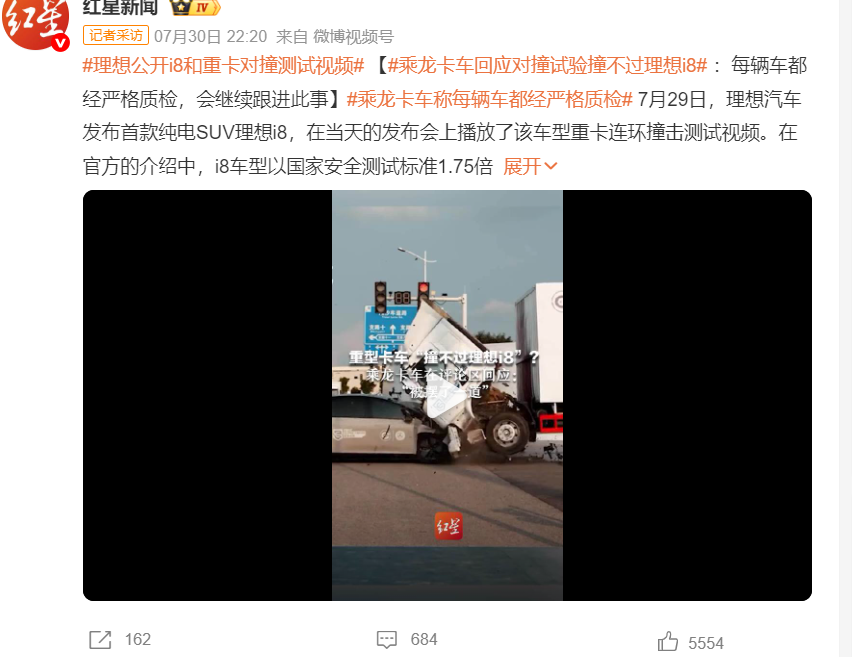
Task: Open the 红星新闻 account name
Action: click(x=119, y=7)
